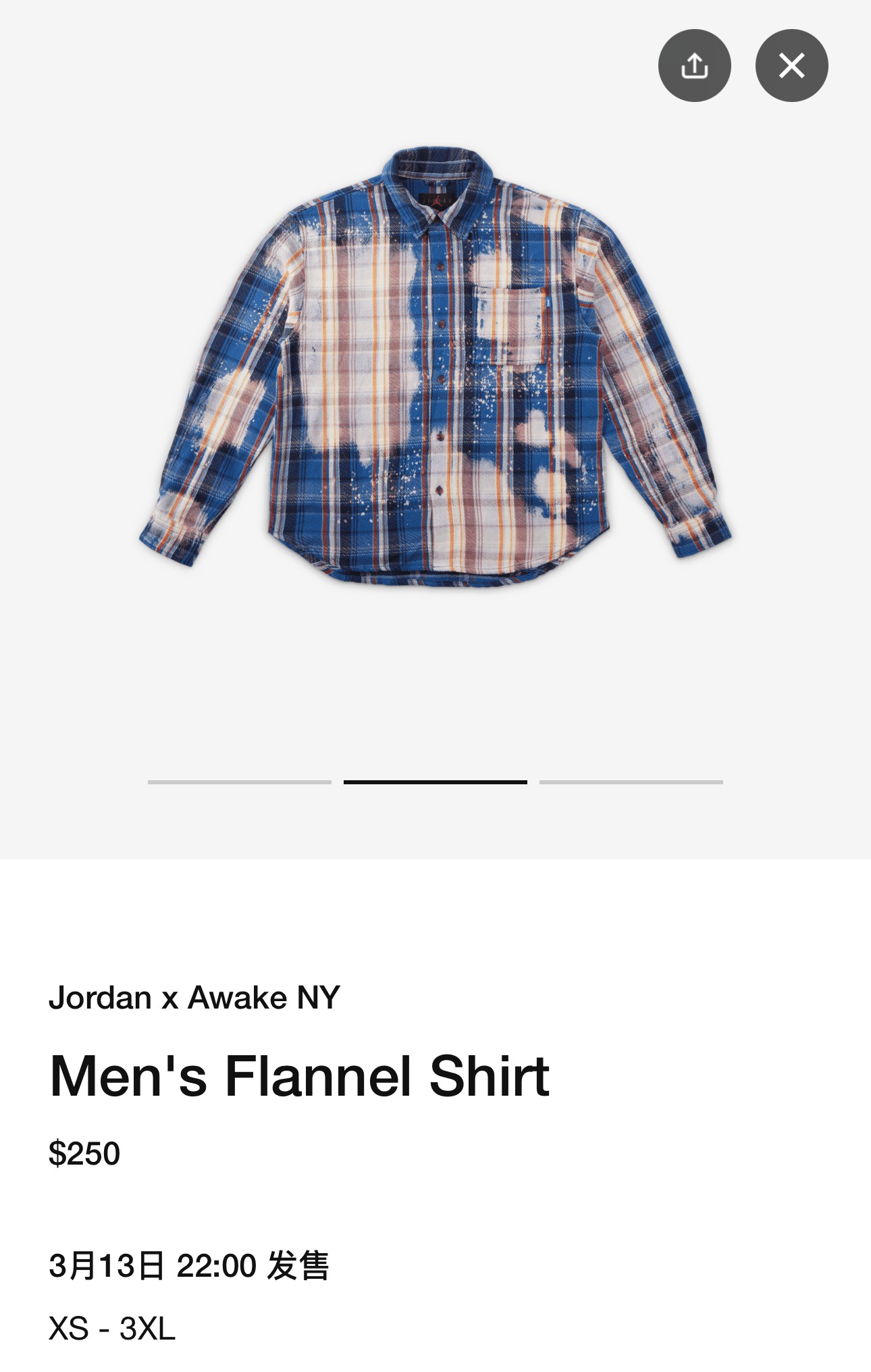The image size is (871, 1372).
Task: Jump to the third product image
Action: (x=631, y=782)
